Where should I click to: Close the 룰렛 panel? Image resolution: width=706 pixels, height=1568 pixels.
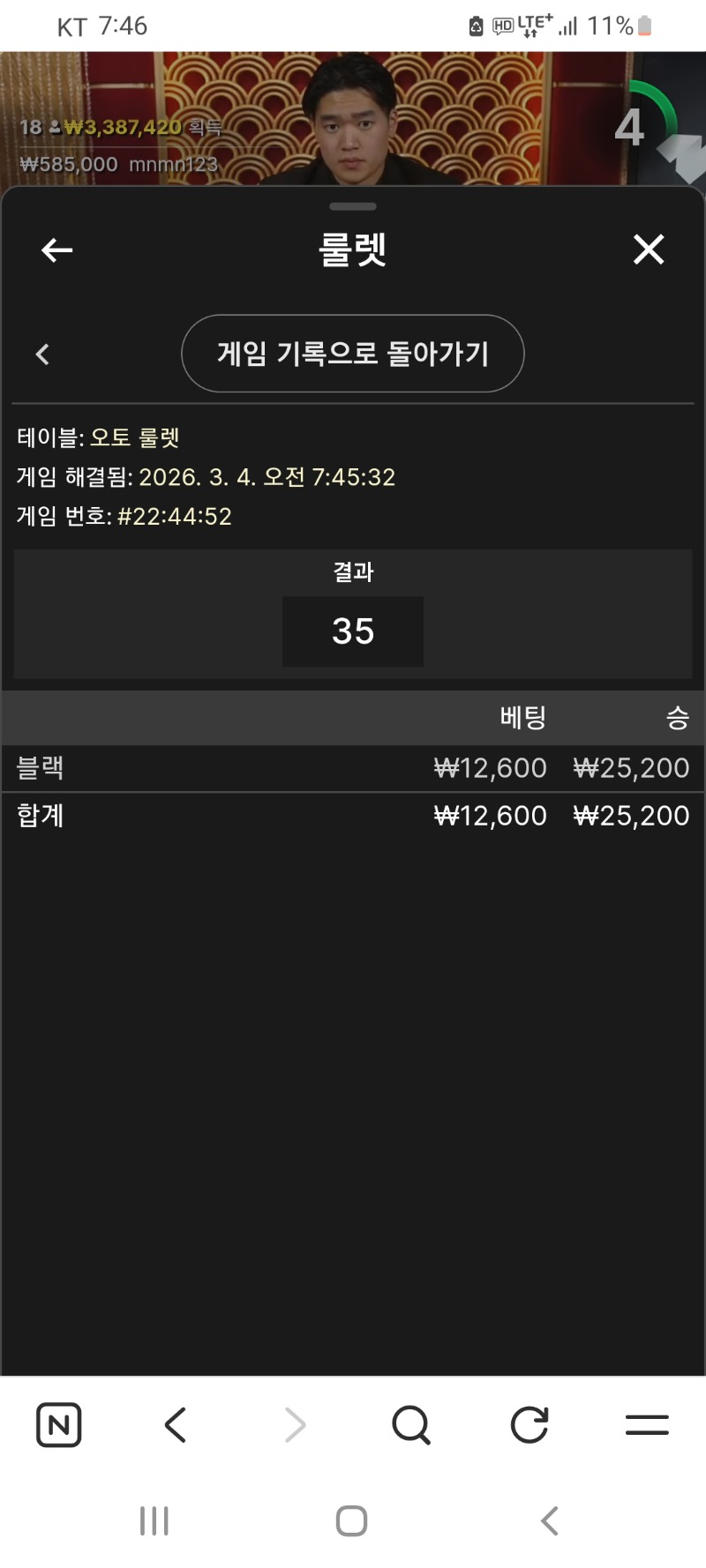(x=649, y=250)
